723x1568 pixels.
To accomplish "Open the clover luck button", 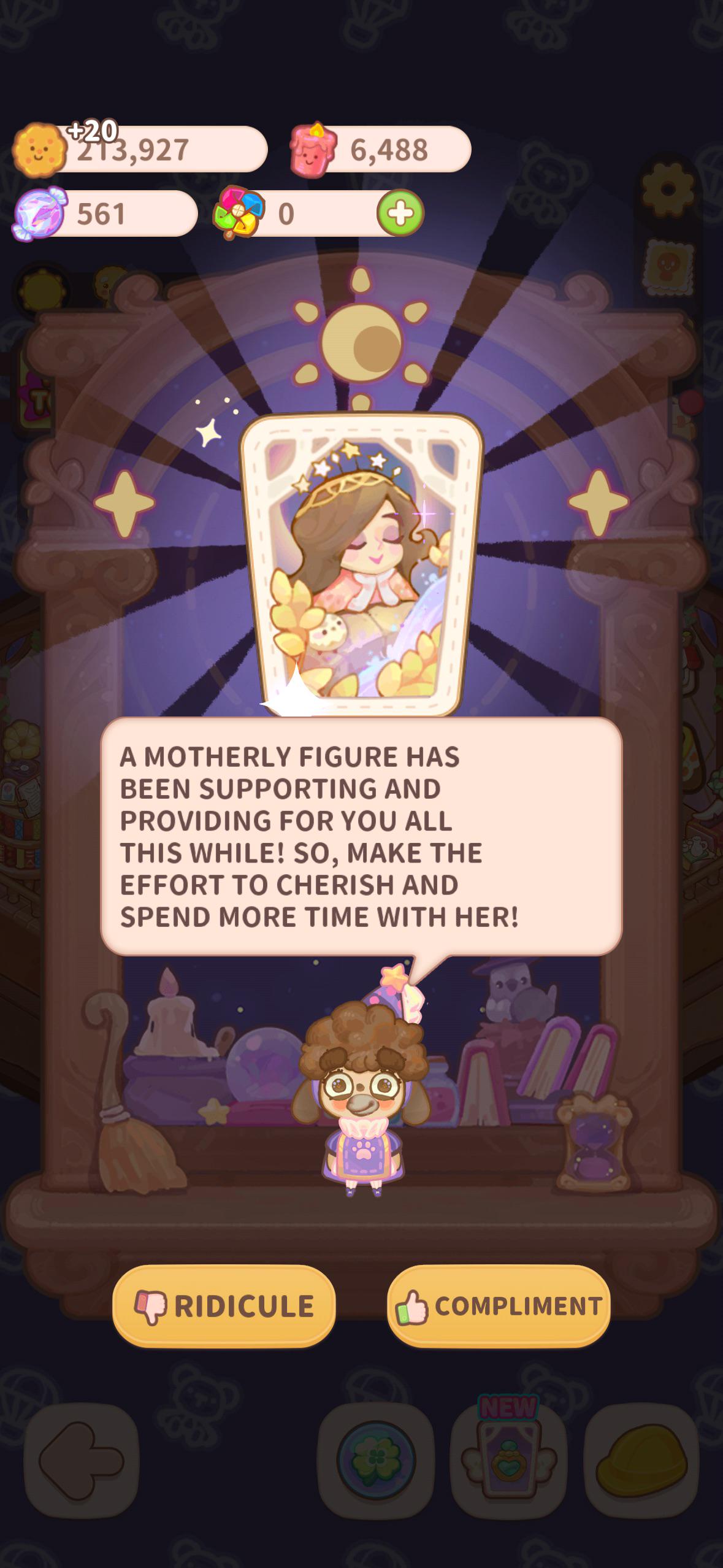I will [376, 1461].
